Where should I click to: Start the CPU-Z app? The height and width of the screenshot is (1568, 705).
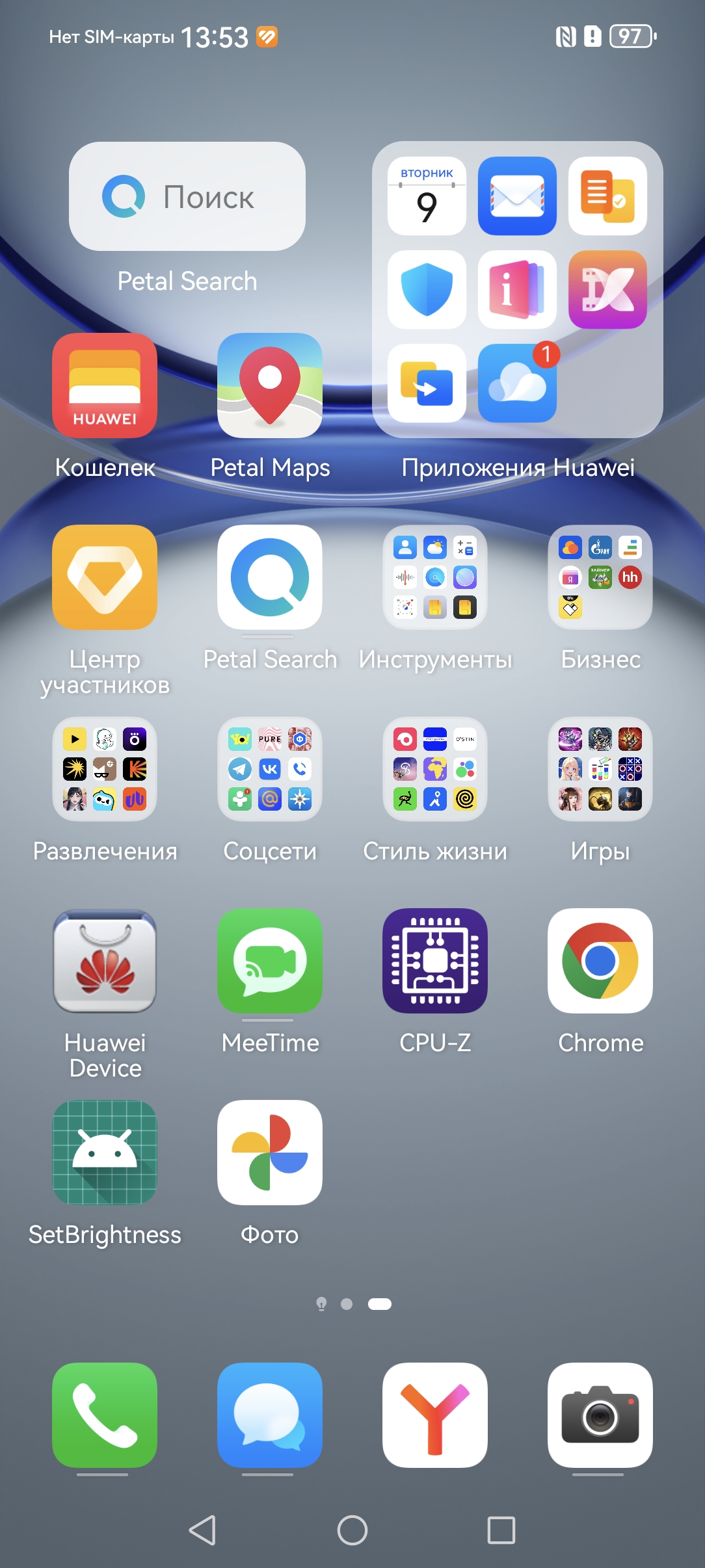[435, 961]
